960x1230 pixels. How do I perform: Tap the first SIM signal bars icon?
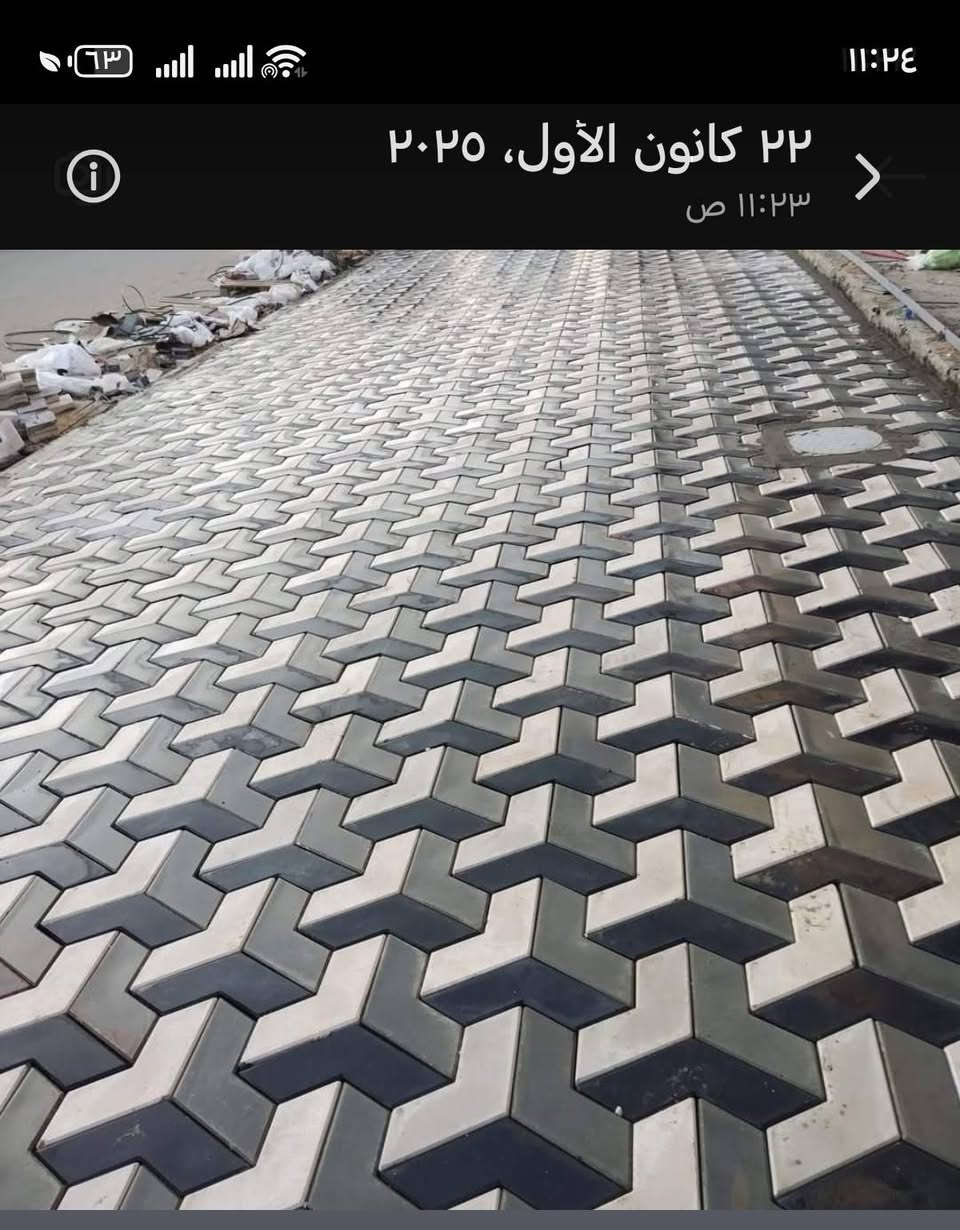click(175, 62)
